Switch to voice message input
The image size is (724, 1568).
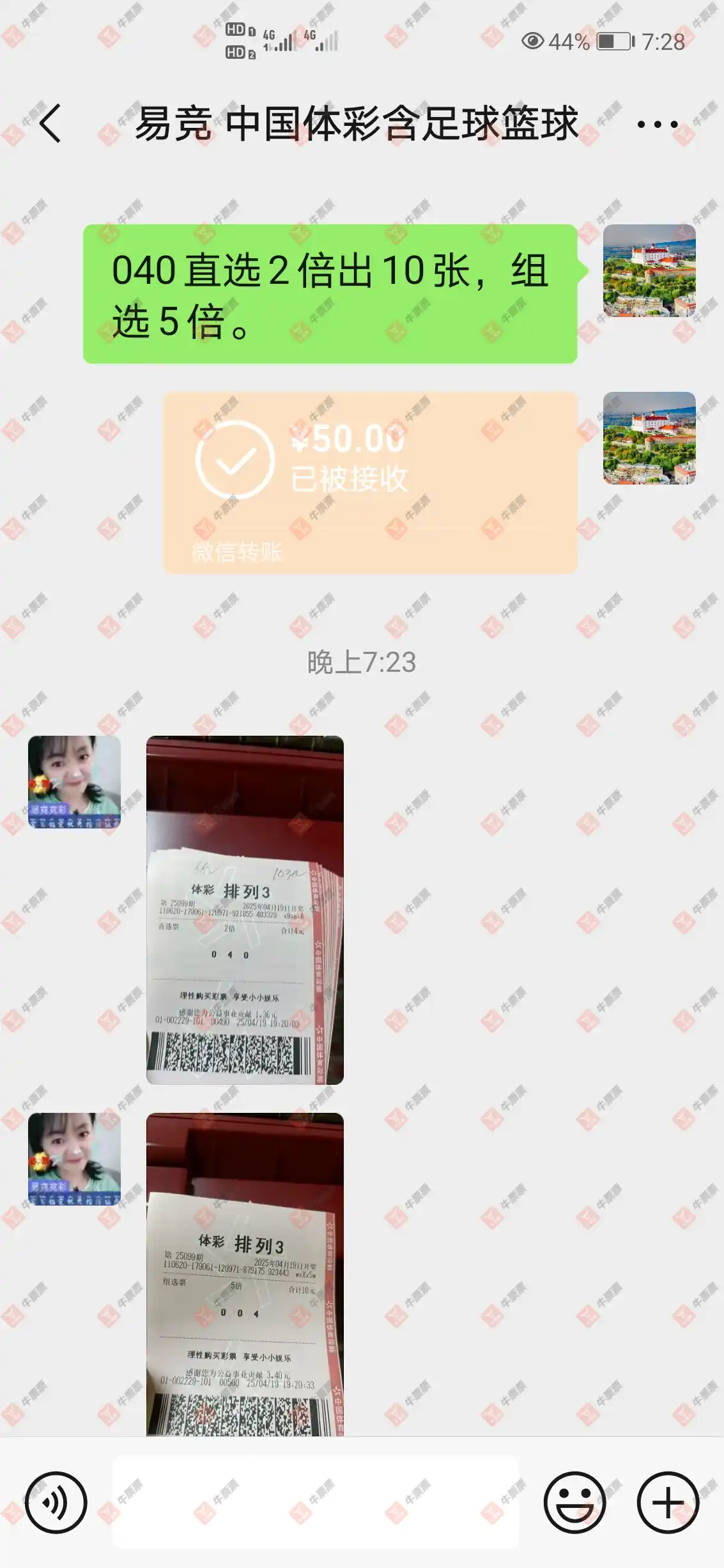(x=56, y=1502)
